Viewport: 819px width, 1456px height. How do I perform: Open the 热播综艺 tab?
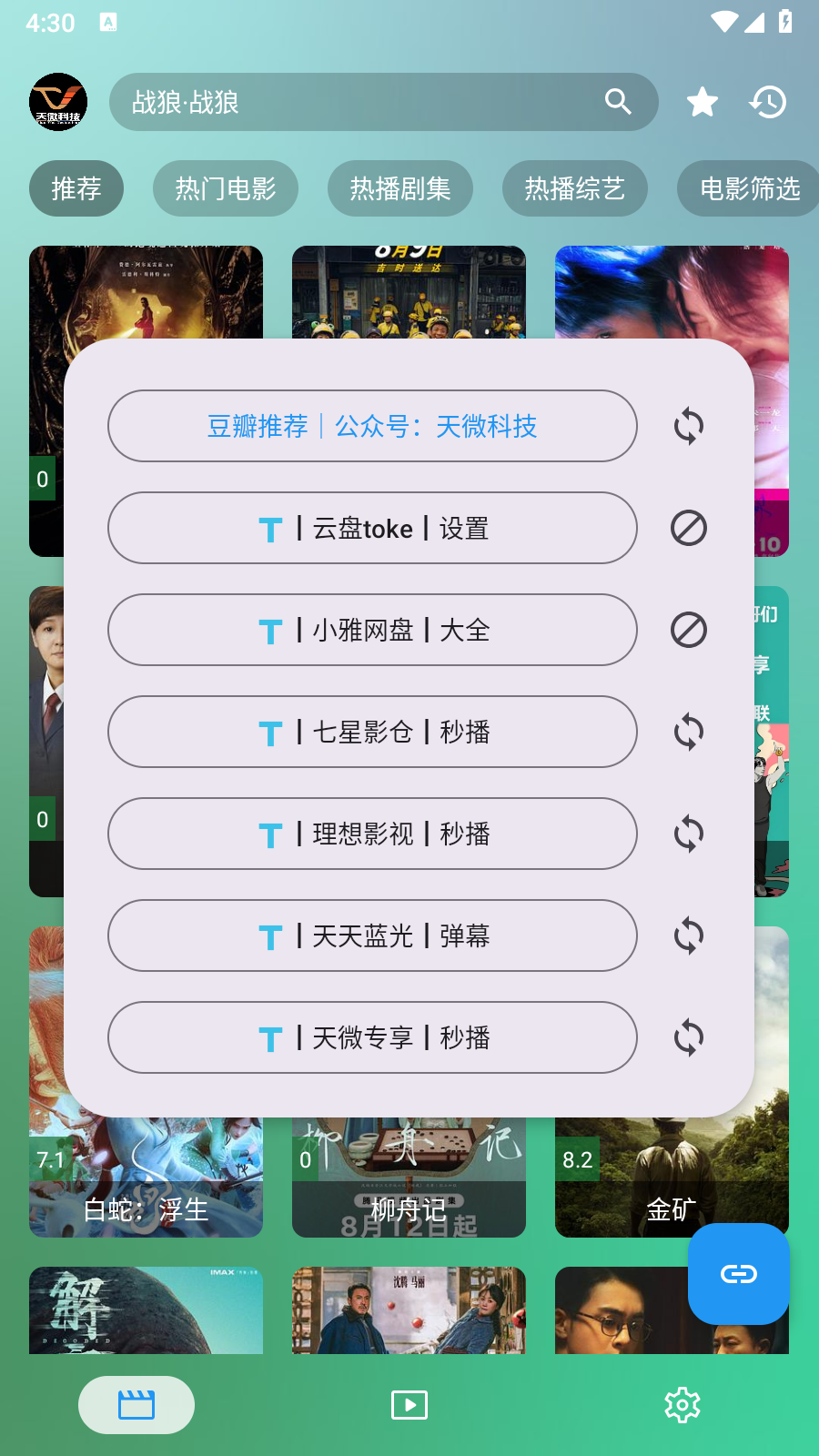click(x=575, y=188)
